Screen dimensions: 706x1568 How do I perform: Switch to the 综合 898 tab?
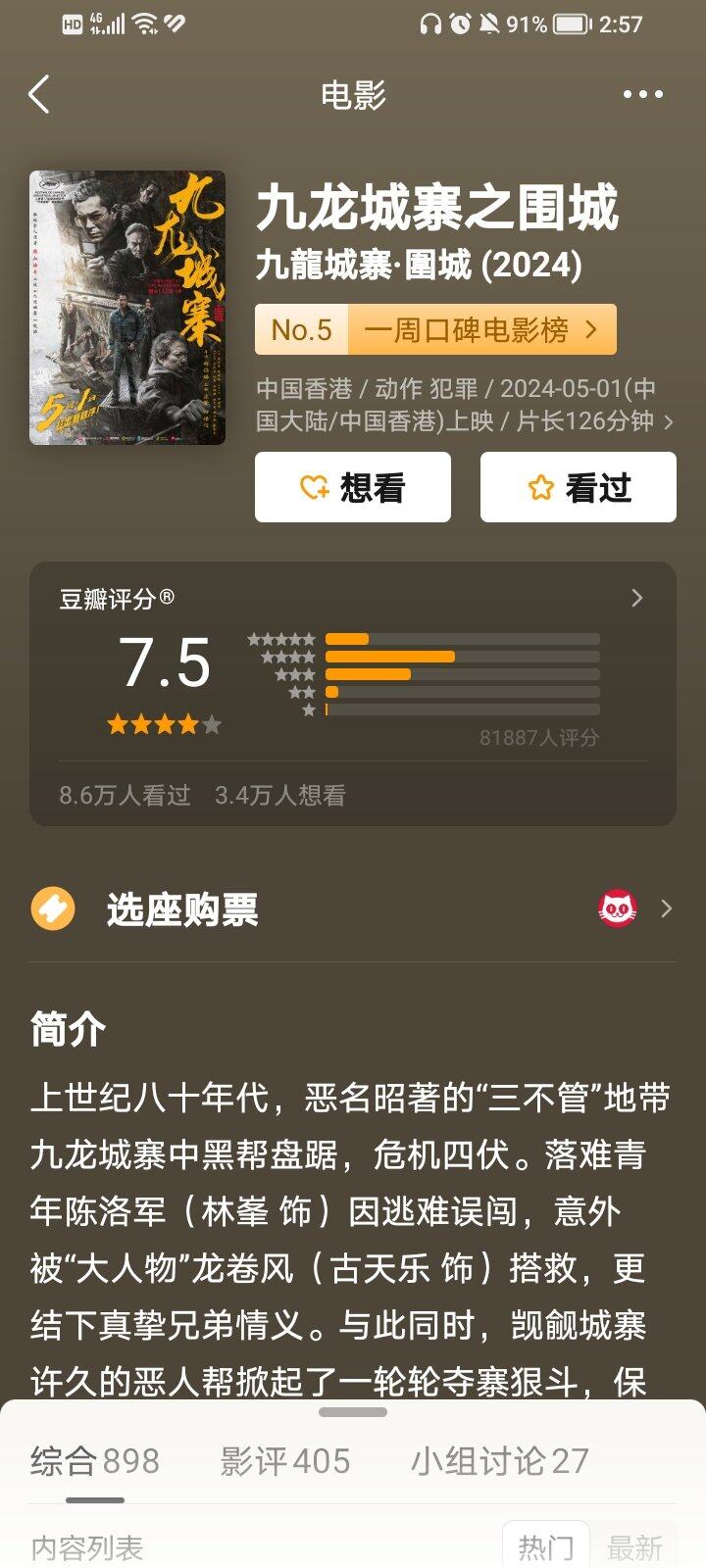point(95,1461)
